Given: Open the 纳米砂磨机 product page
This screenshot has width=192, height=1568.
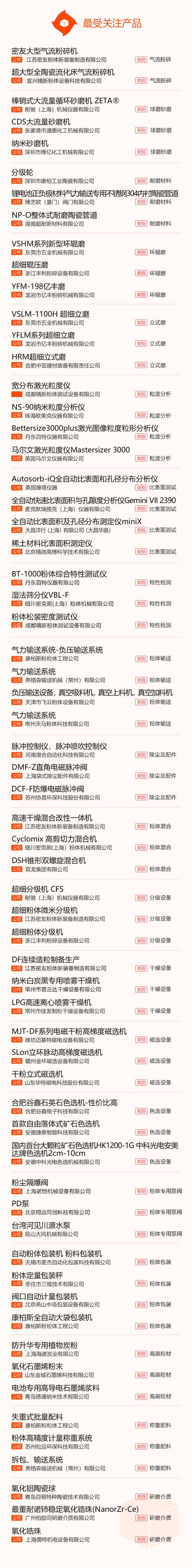Looking at the screenshot, I should click(30, 144).
